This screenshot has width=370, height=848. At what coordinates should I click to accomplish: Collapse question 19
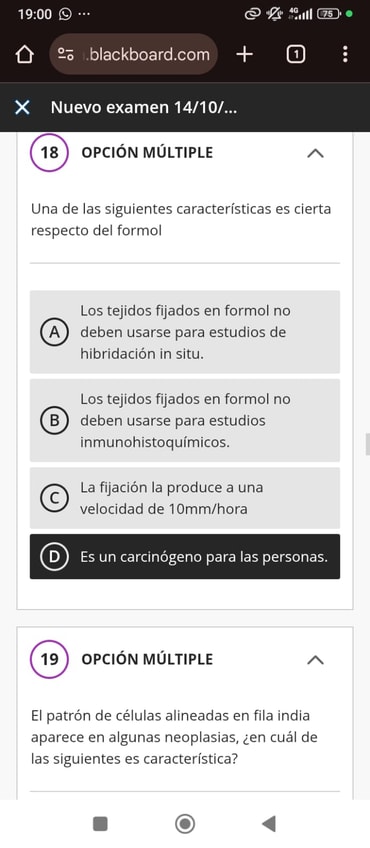(315, 660)
